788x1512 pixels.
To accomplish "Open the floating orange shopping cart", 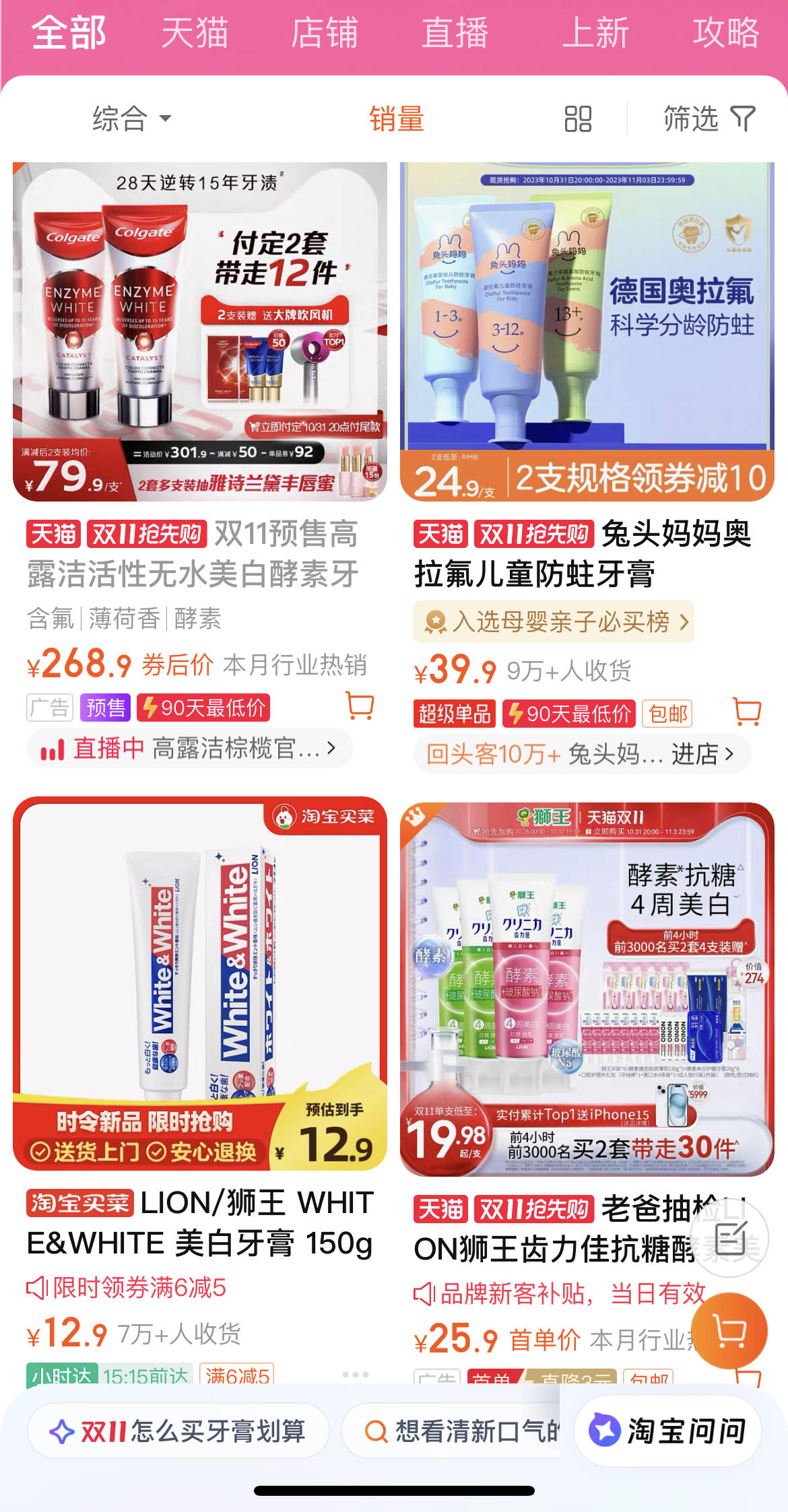I will pos(730,1330).
